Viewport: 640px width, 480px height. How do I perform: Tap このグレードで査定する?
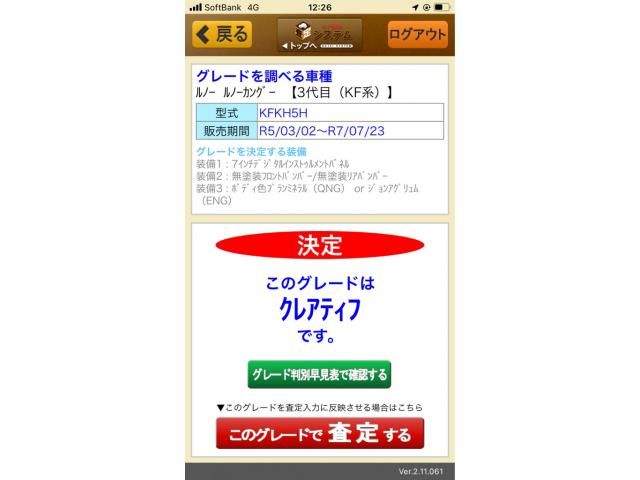tap(320, 434)
